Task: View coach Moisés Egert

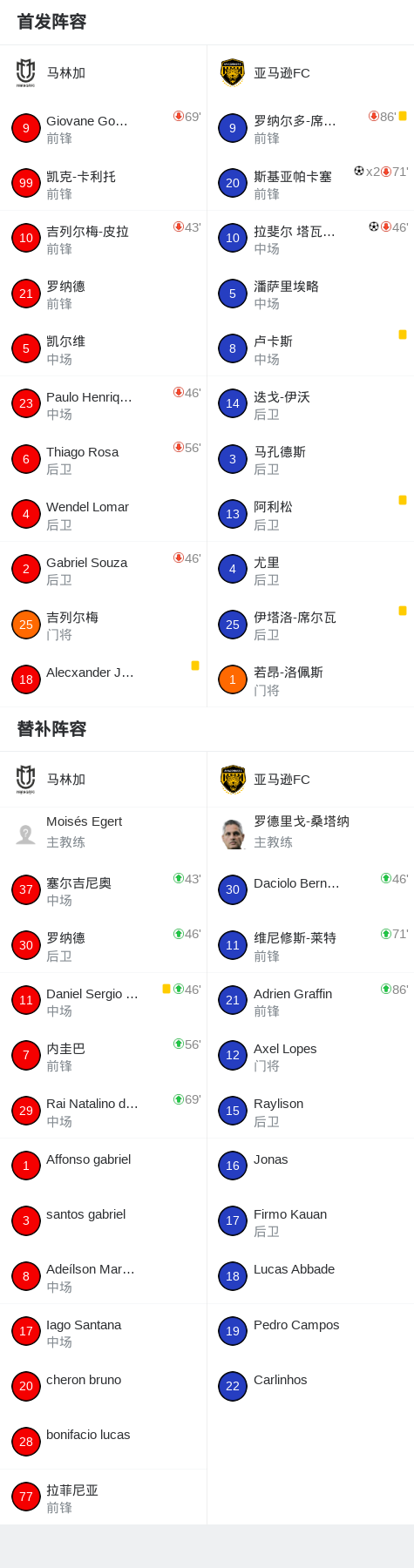Action: tap(103, 833)
